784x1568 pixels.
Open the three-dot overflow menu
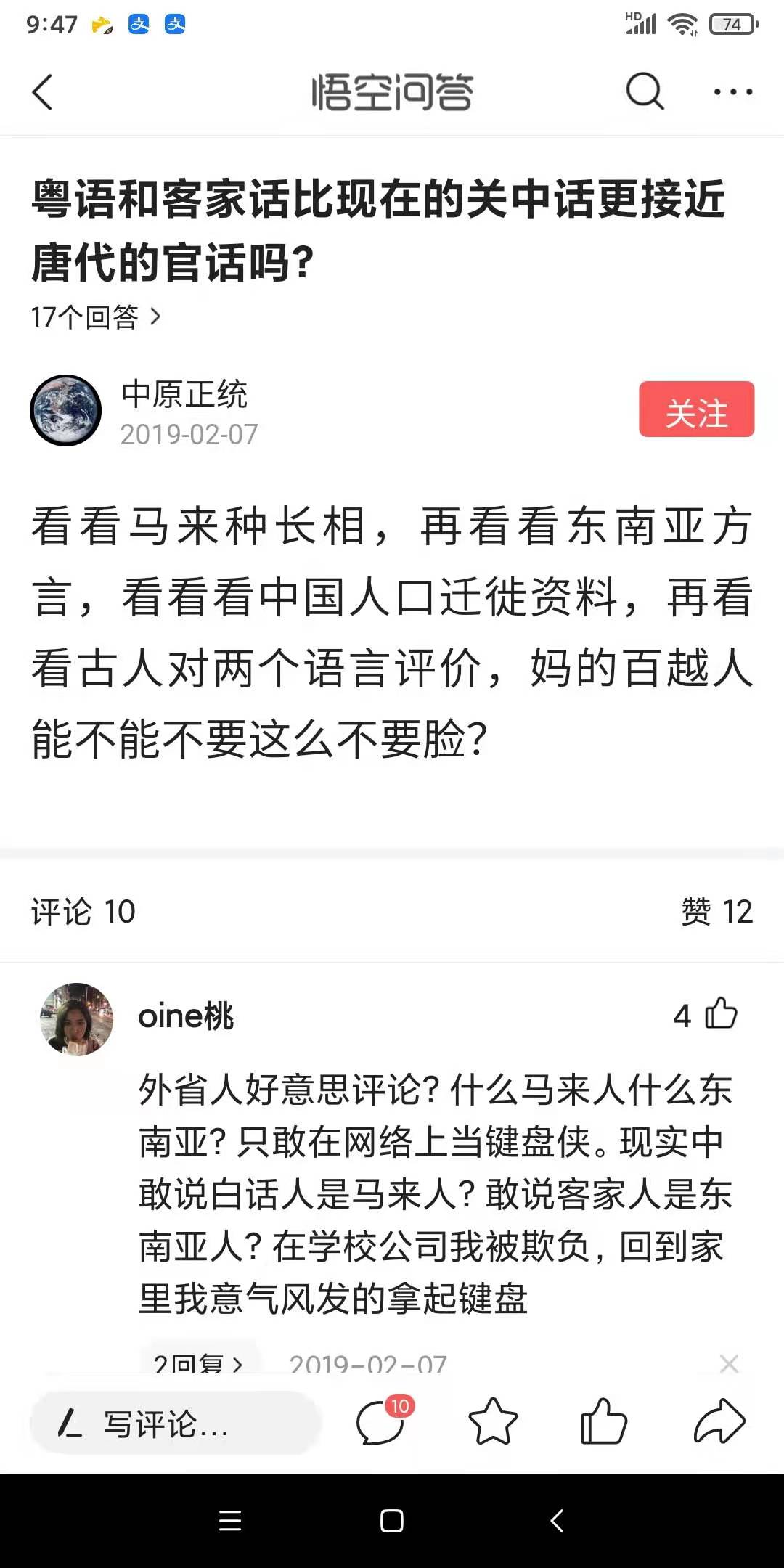732,92
